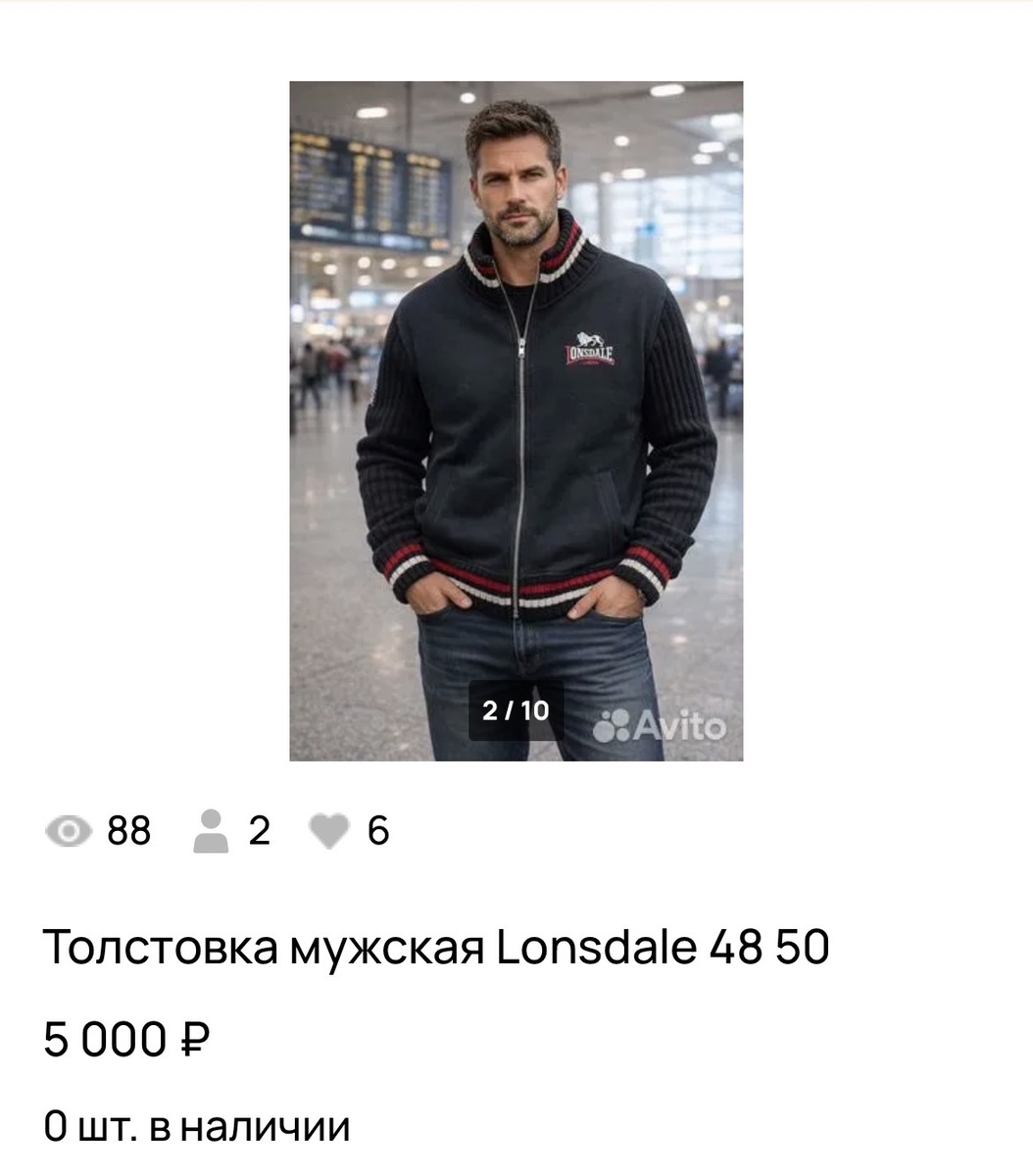Click the dark 2 / 10 image position indicator

click(516, 710)
